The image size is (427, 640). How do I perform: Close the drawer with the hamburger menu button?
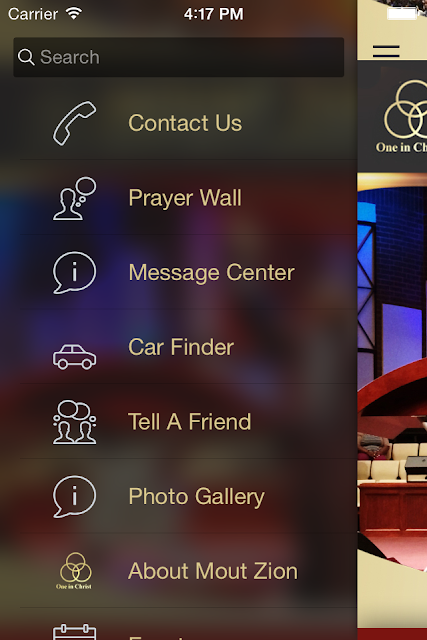click(386, 51)
